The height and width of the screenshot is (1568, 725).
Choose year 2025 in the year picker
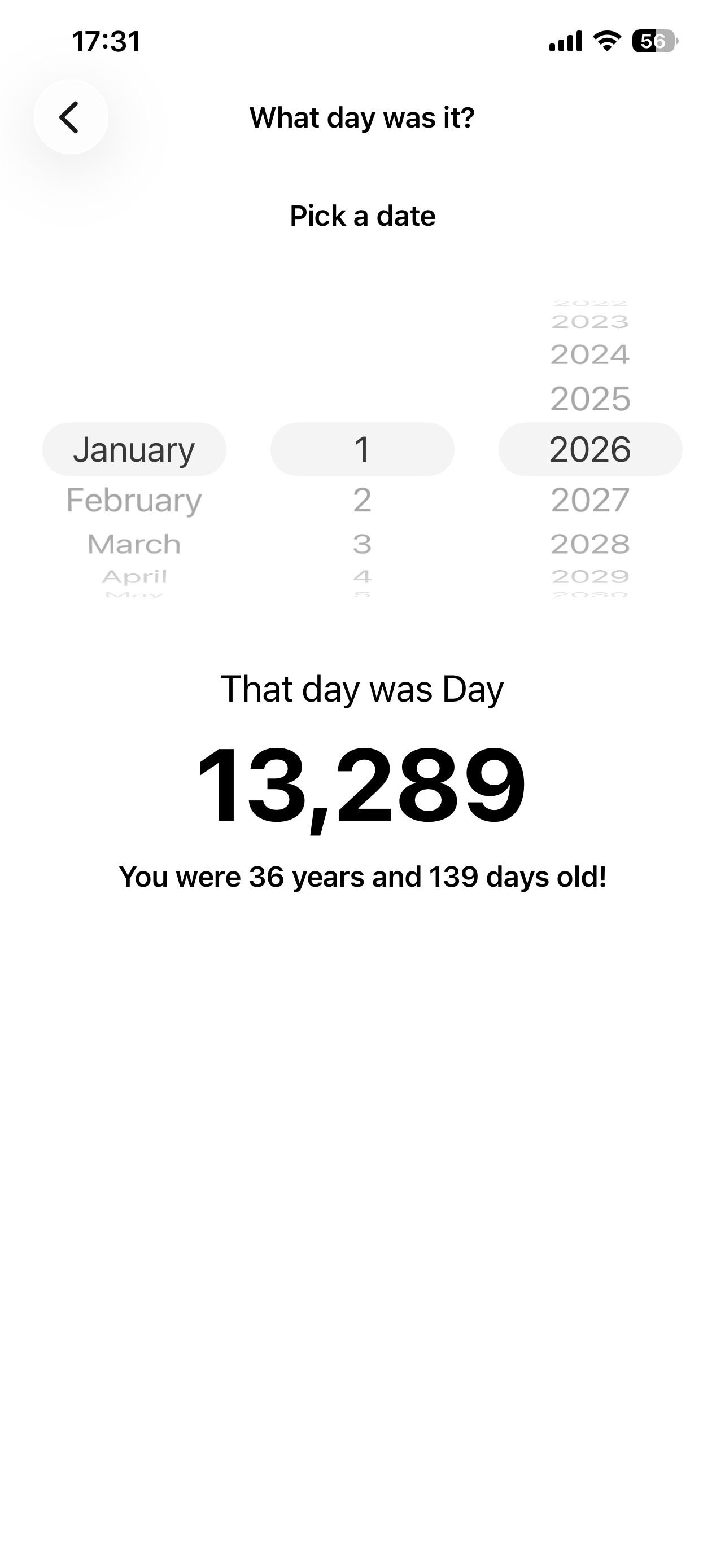coord(590,399)
